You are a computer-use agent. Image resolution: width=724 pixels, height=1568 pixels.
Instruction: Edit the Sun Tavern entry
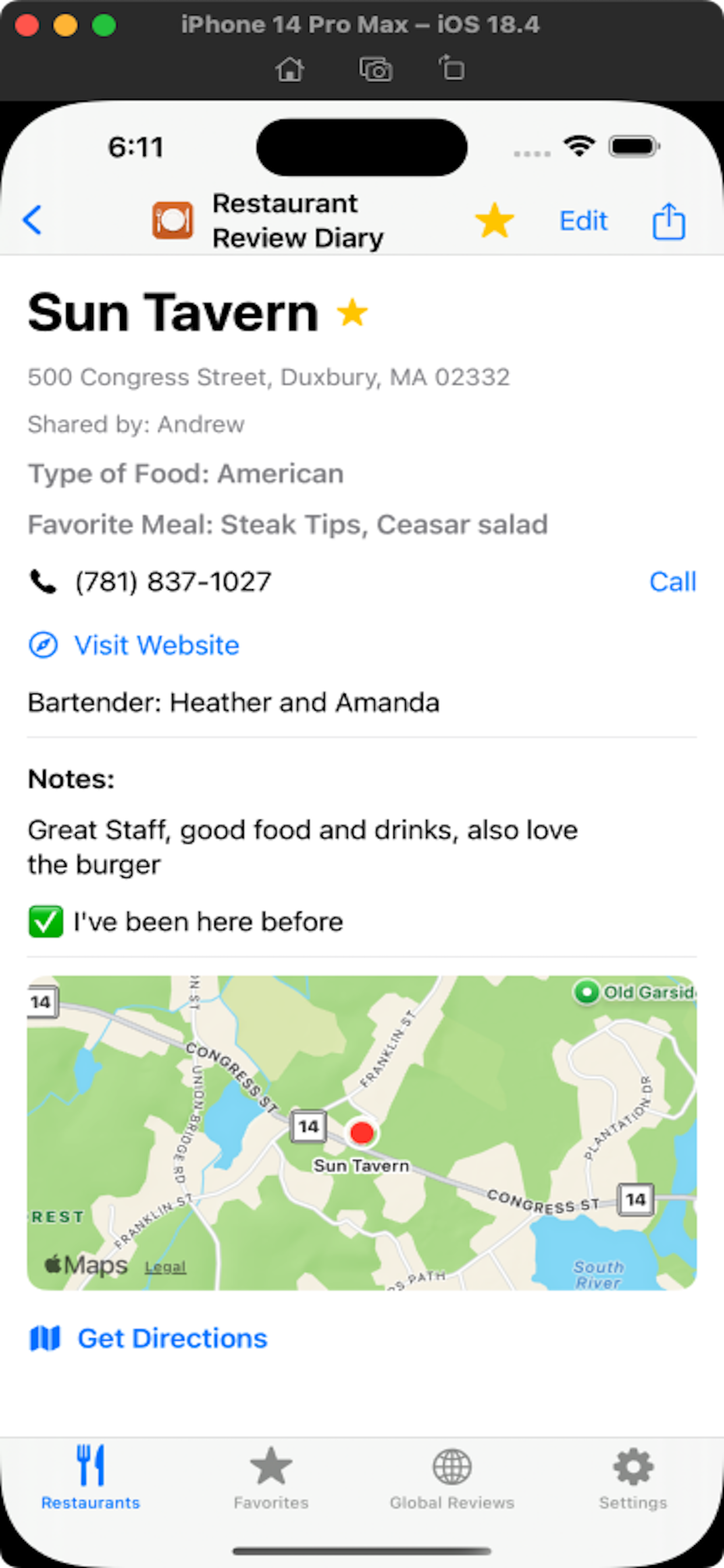(x=583, y=220)
